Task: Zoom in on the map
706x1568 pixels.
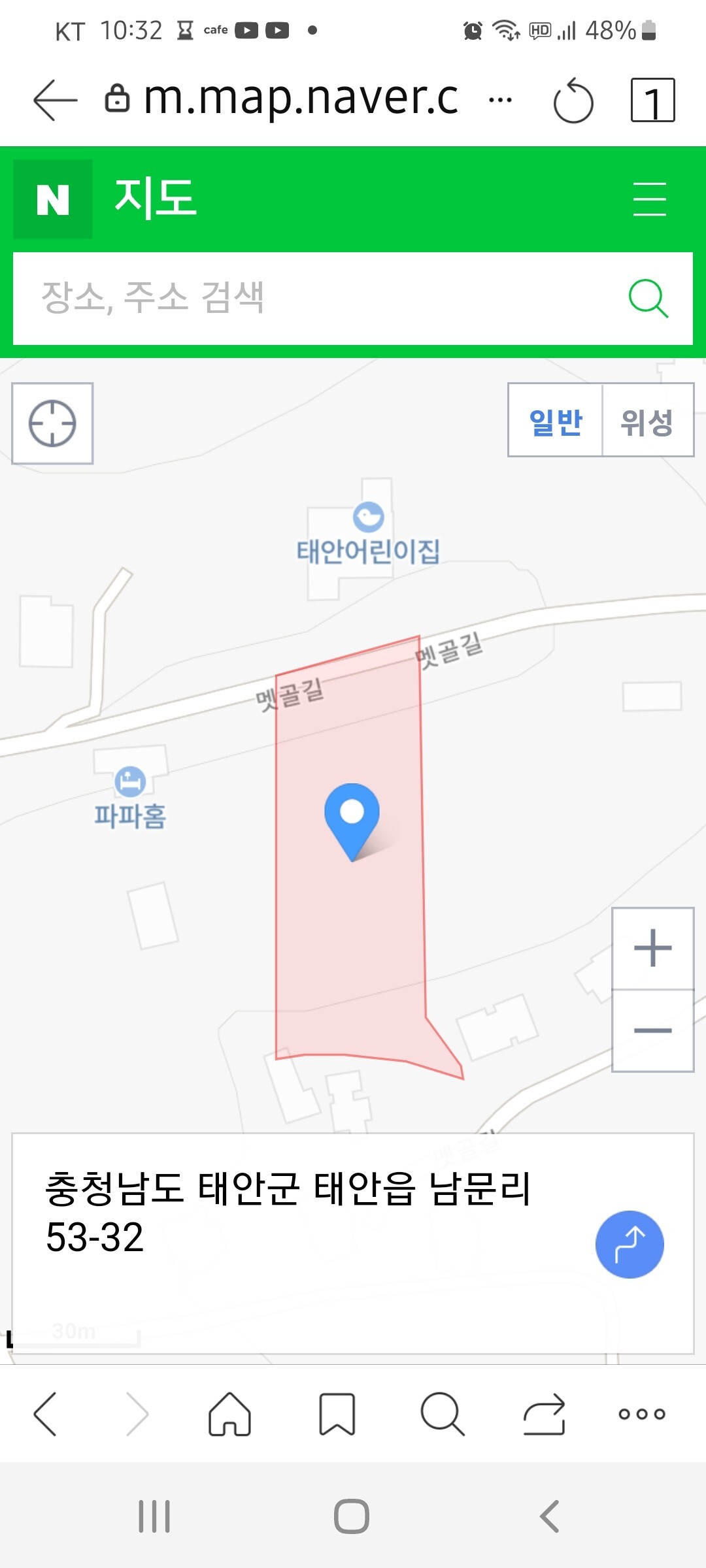Action: (x=652, y=948)
